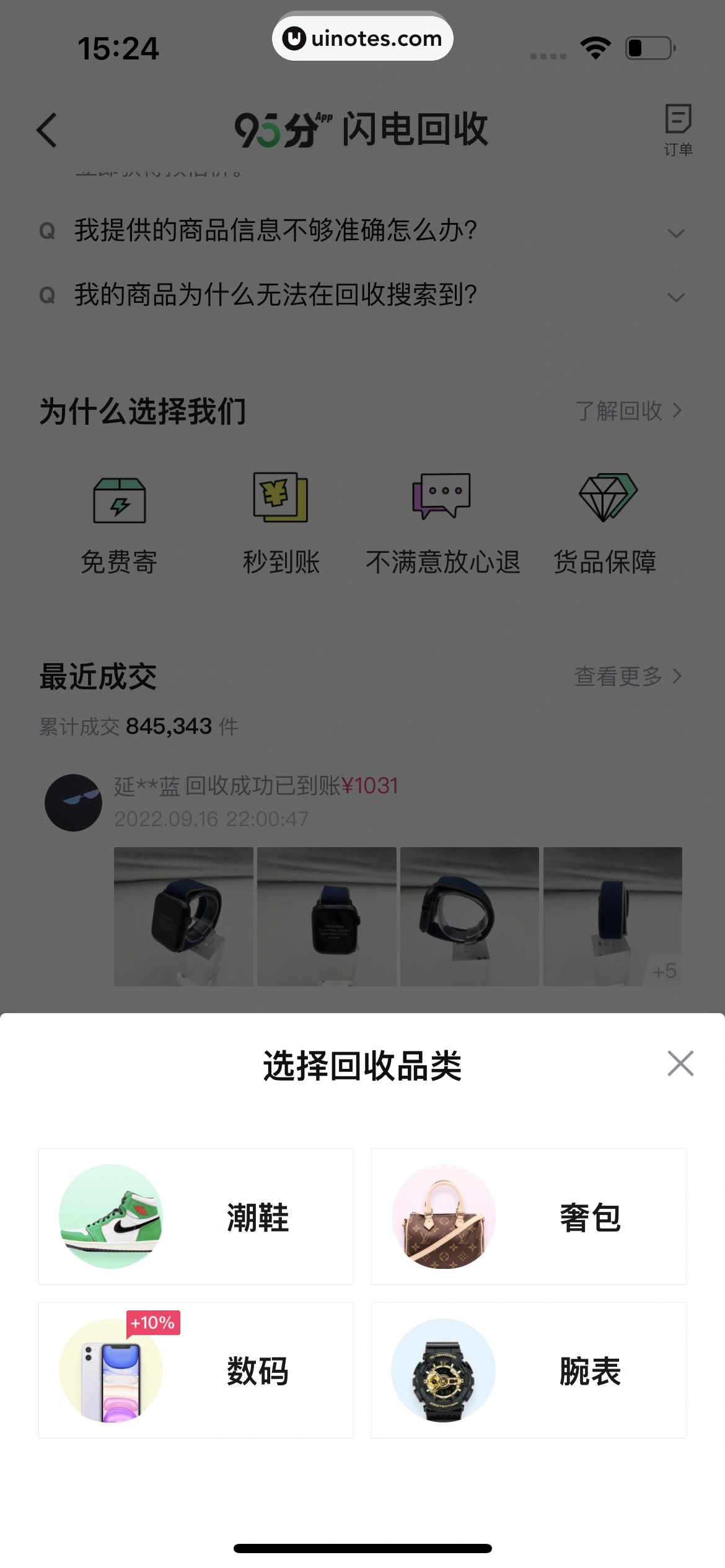Open the first smartwatch transaction photo

(183, 917)
